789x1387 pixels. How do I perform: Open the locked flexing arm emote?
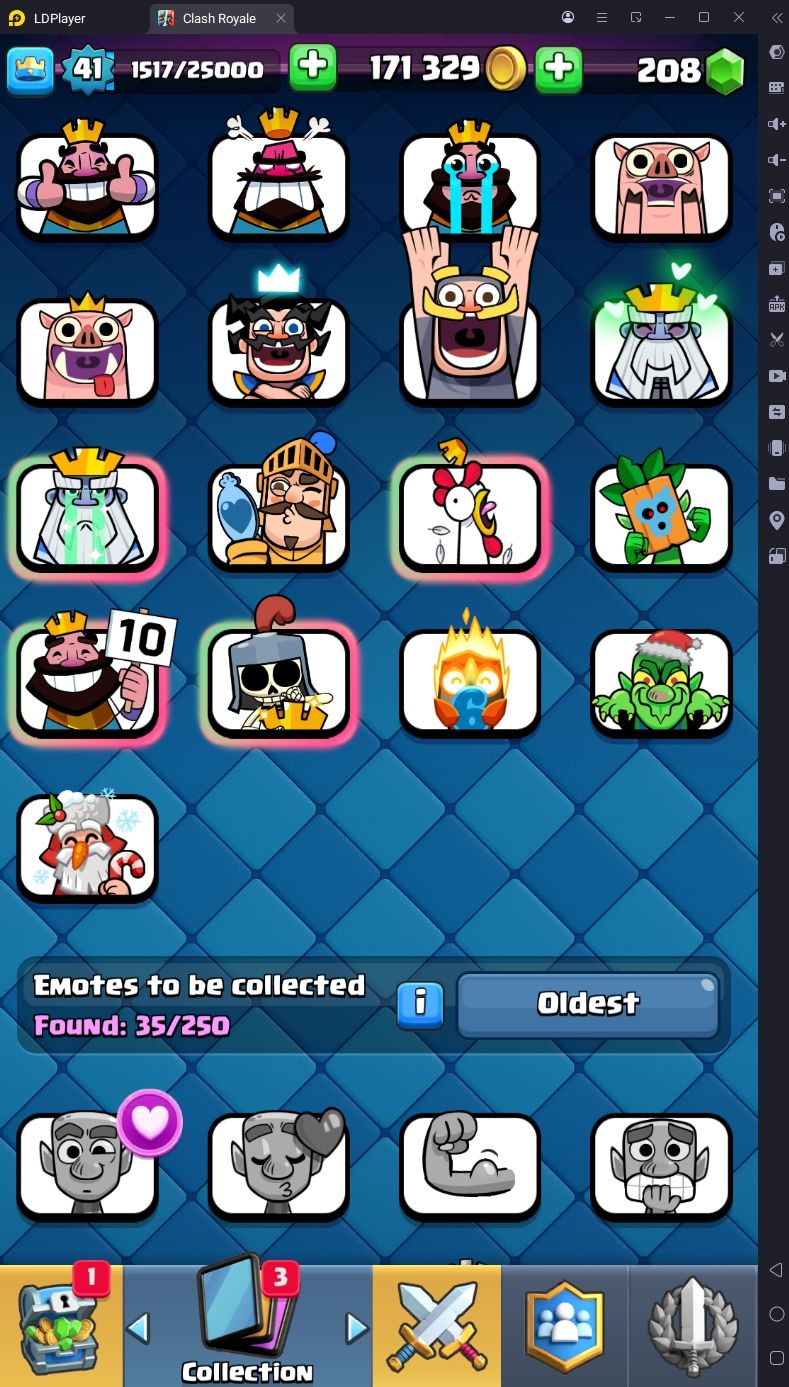(470, 1165)
